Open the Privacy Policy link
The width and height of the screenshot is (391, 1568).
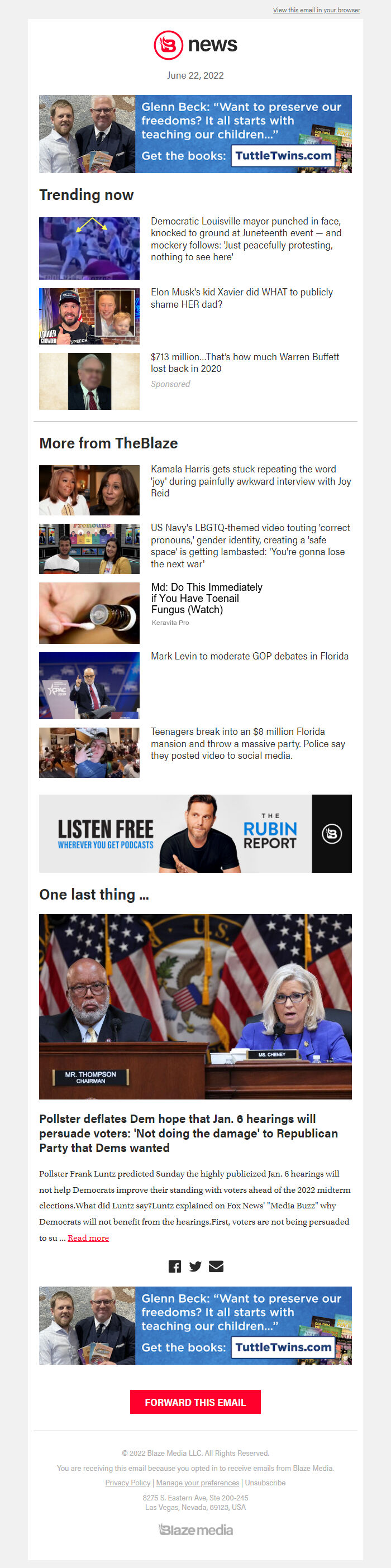click(x=127, y=1482)
